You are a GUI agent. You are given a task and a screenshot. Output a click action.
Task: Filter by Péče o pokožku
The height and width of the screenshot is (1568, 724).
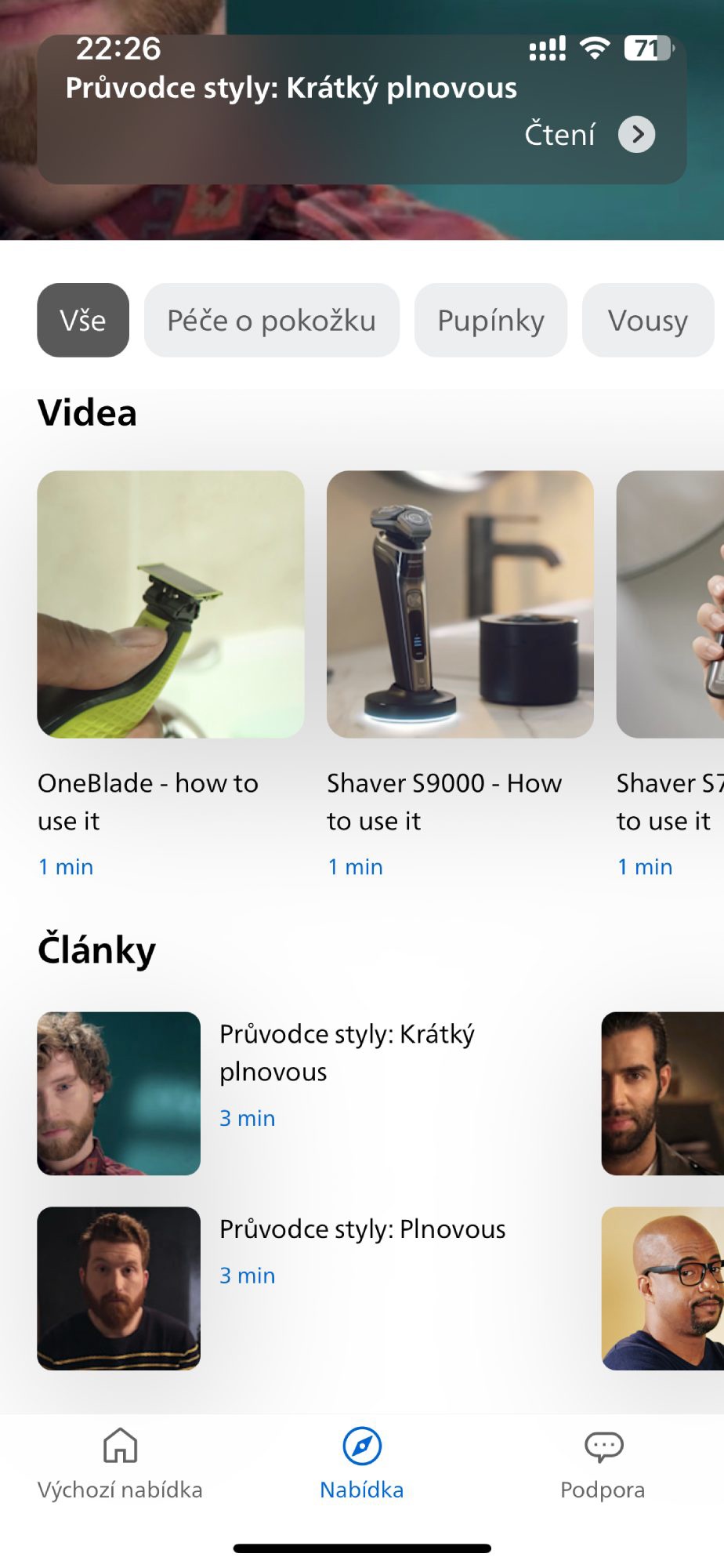(x=272, y=320)
